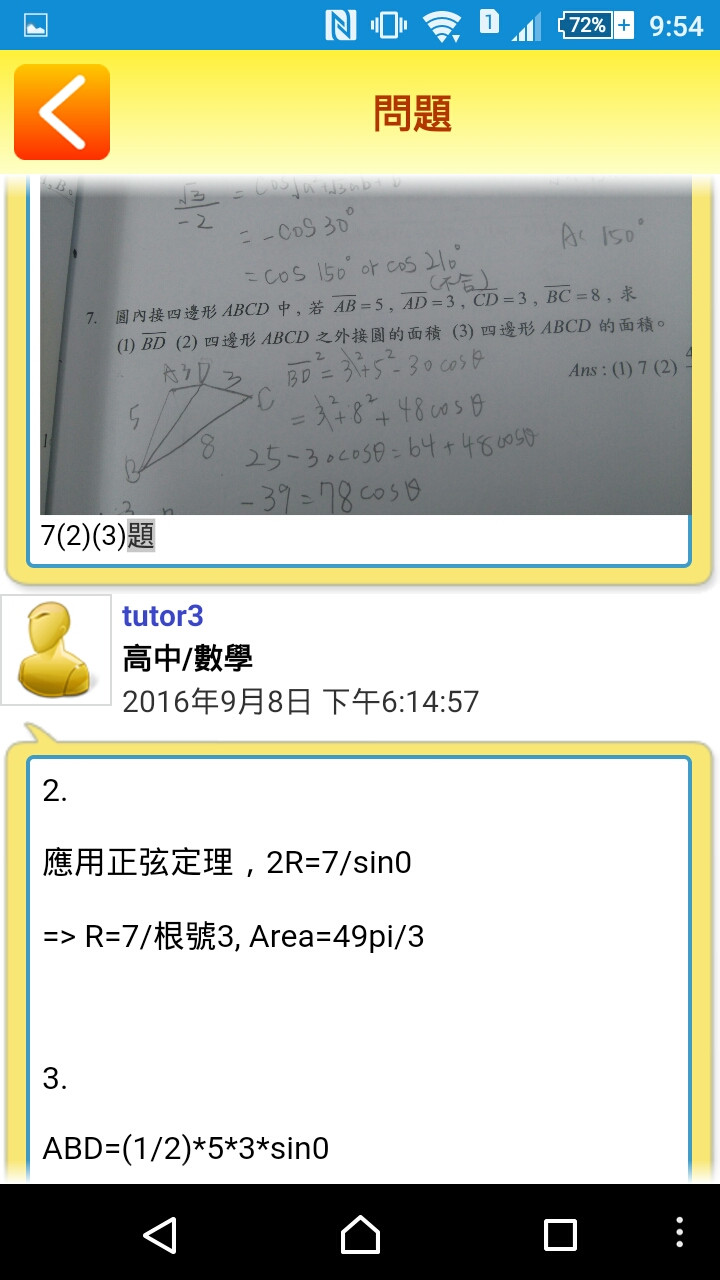The image size is (720, 1280).
Task: Tap the system home button
Action: [360, 1234]
